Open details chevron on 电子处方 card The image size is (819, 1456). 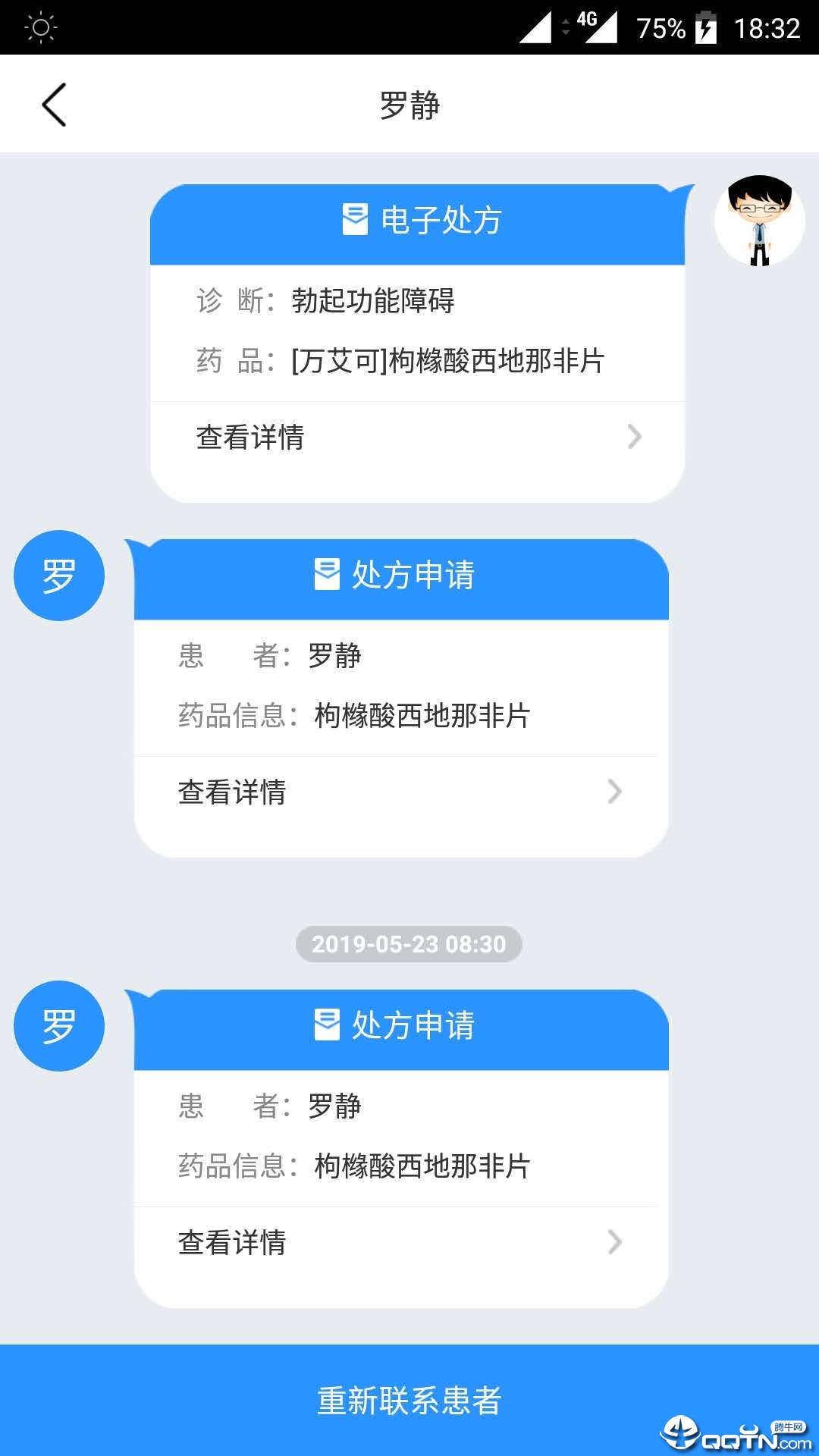click(634, 437)
